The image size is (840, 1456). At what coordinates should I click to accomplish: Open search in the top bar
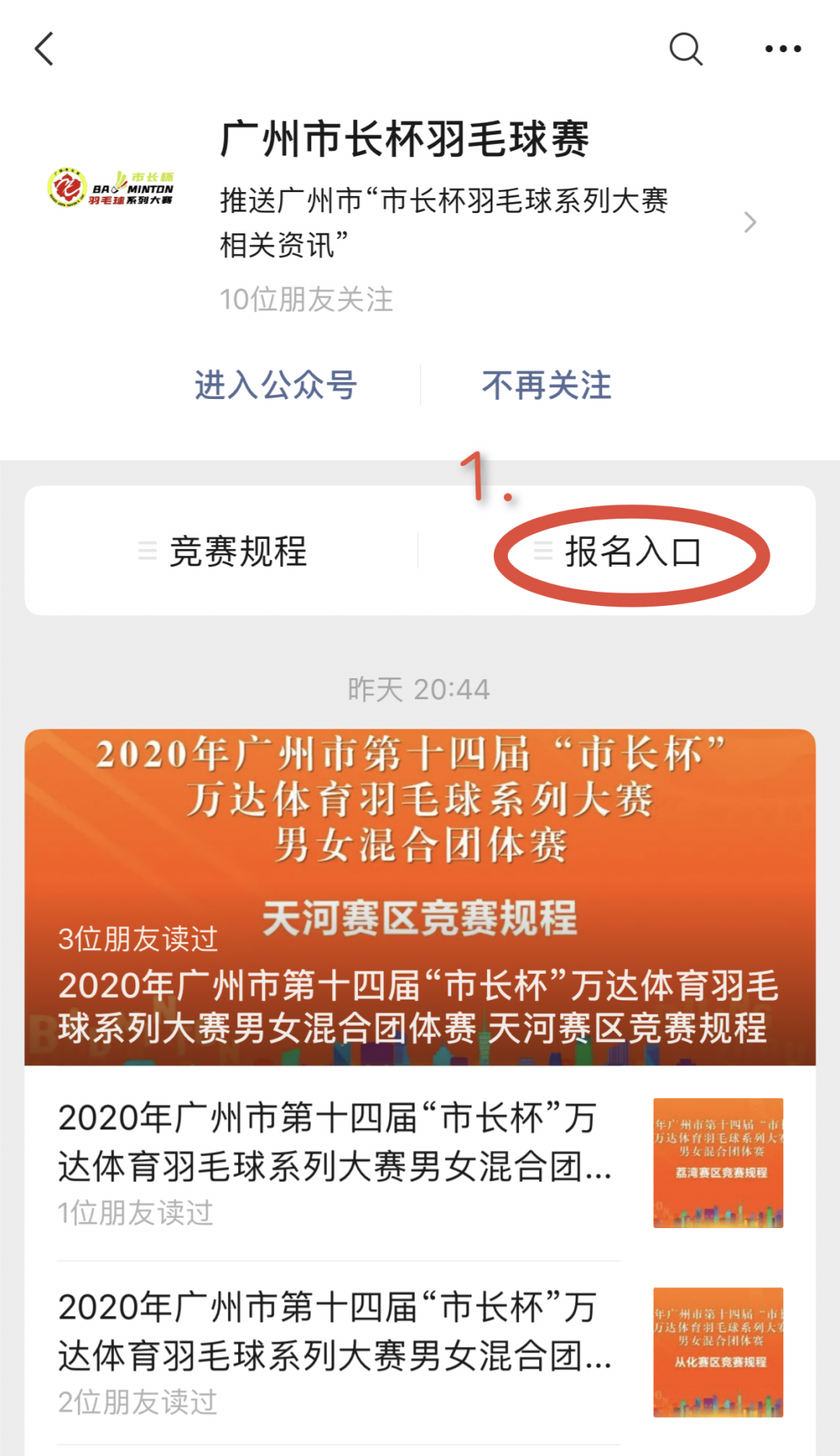[x=686, y=49]
